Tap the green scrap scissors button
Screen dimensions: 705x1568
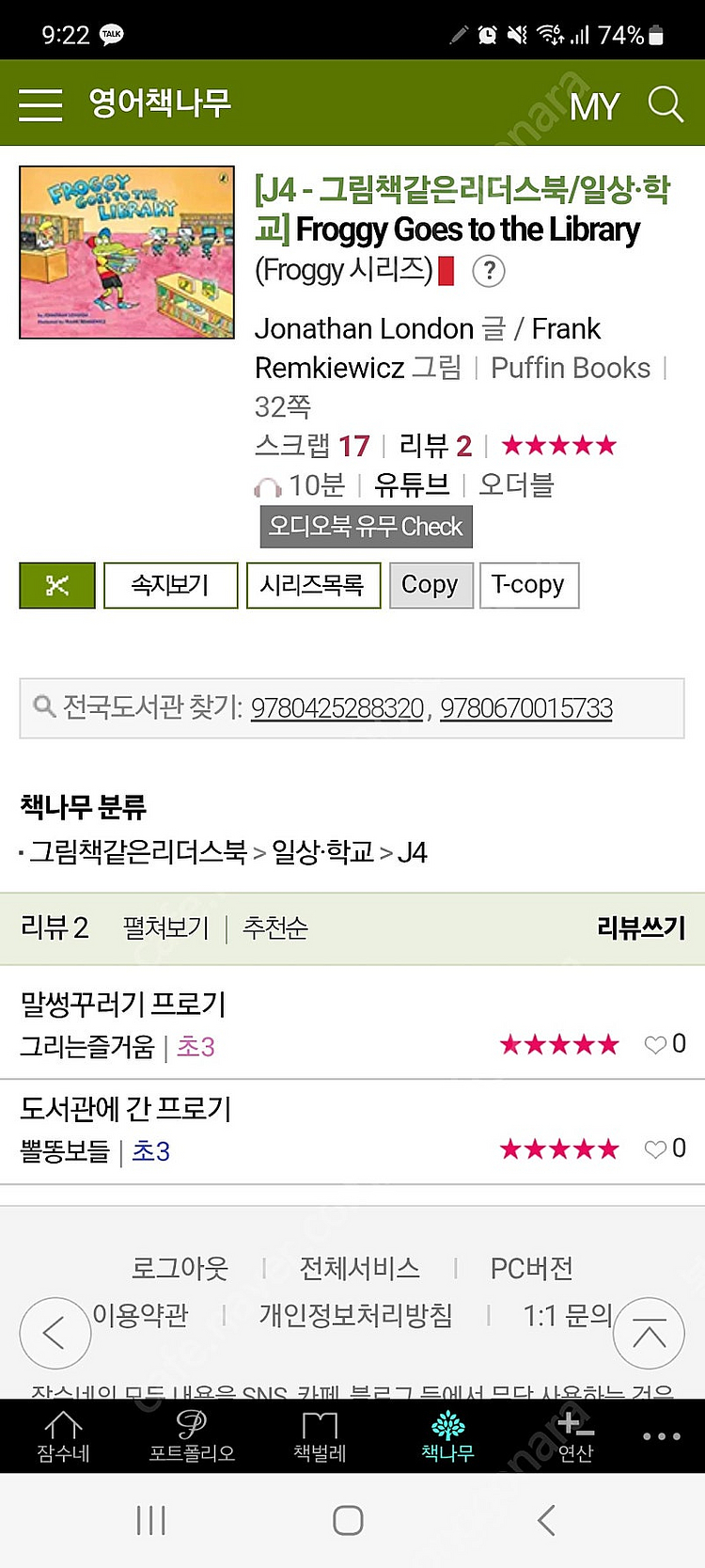pyautogui.click(x=57, y=585)
